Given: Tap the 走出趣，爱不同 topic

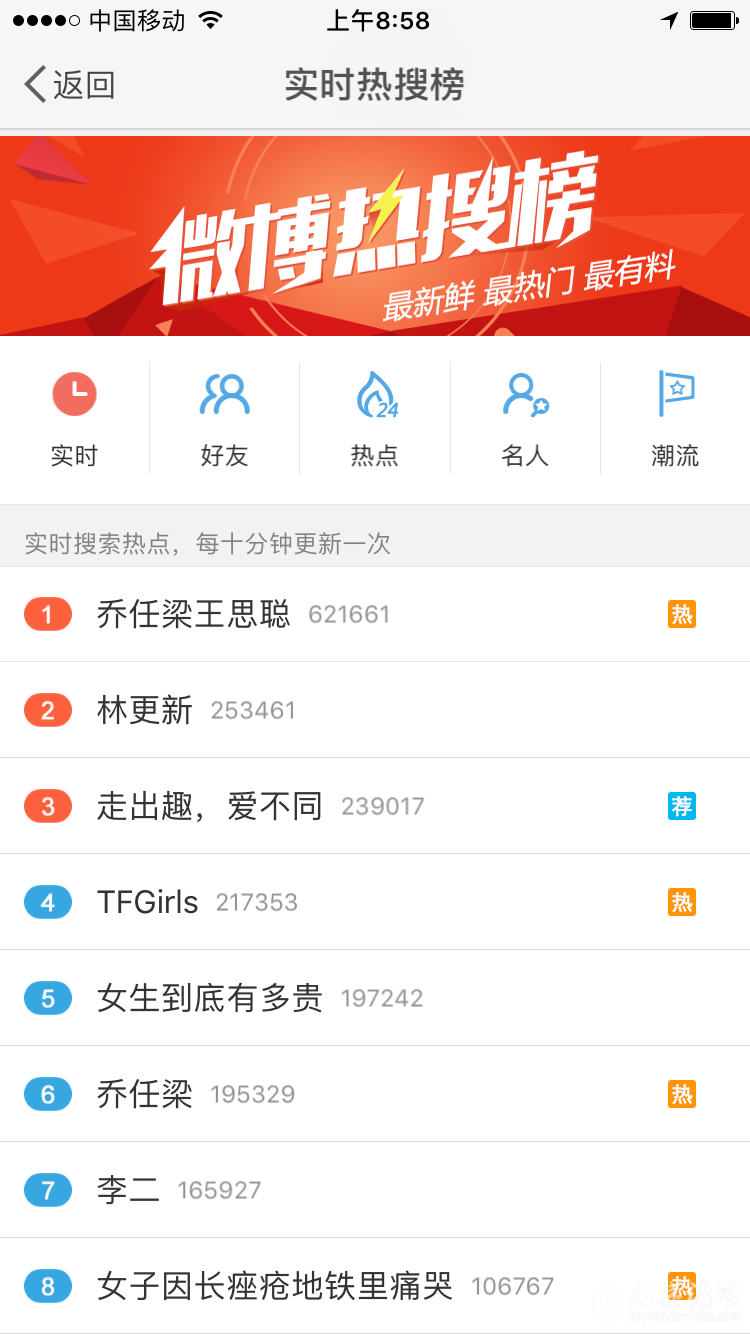Looking at the screenshot, I should (210, 806).
